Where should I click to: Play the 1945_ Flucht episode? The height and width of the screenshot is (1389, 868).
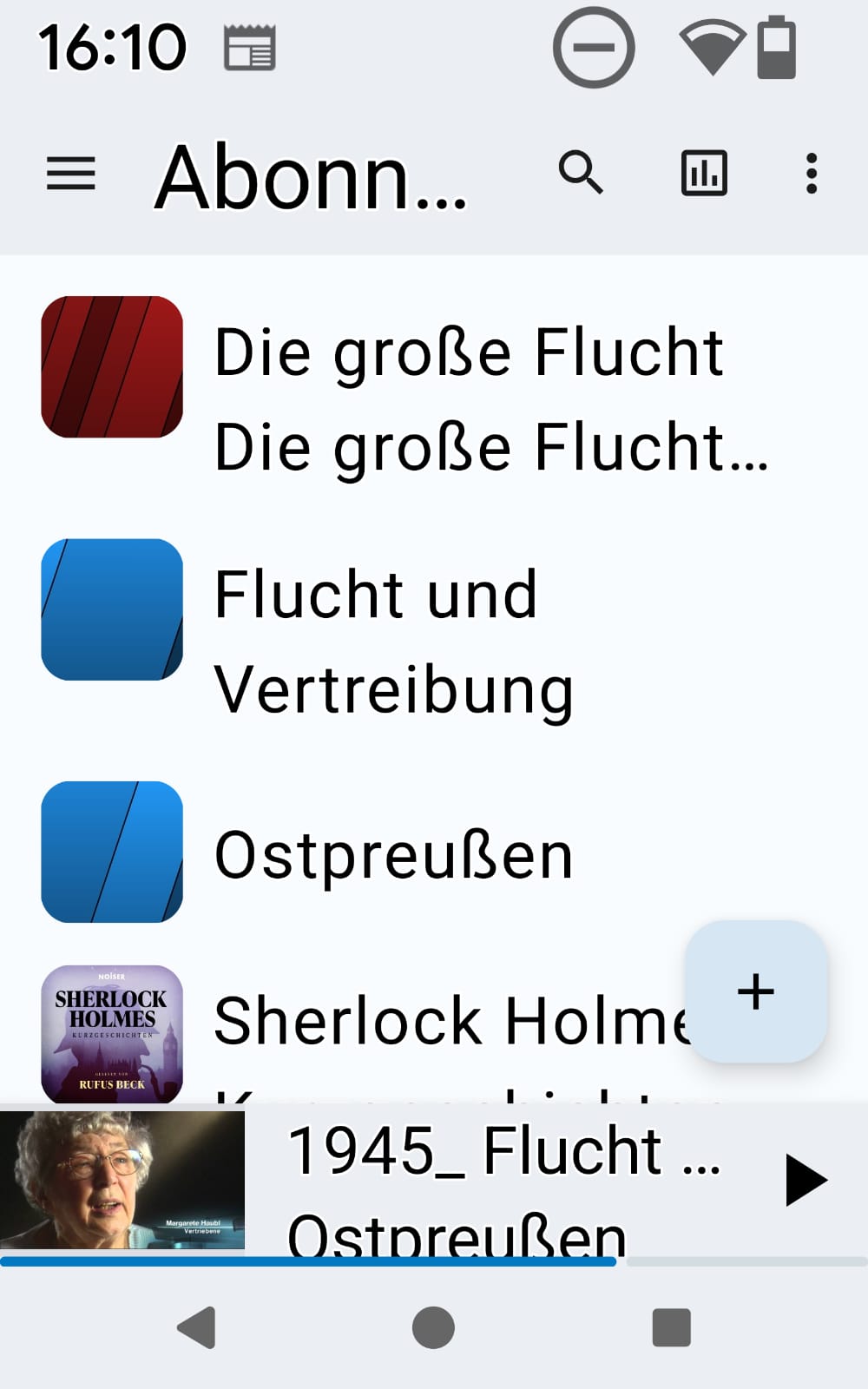(x=806, y=1180)
